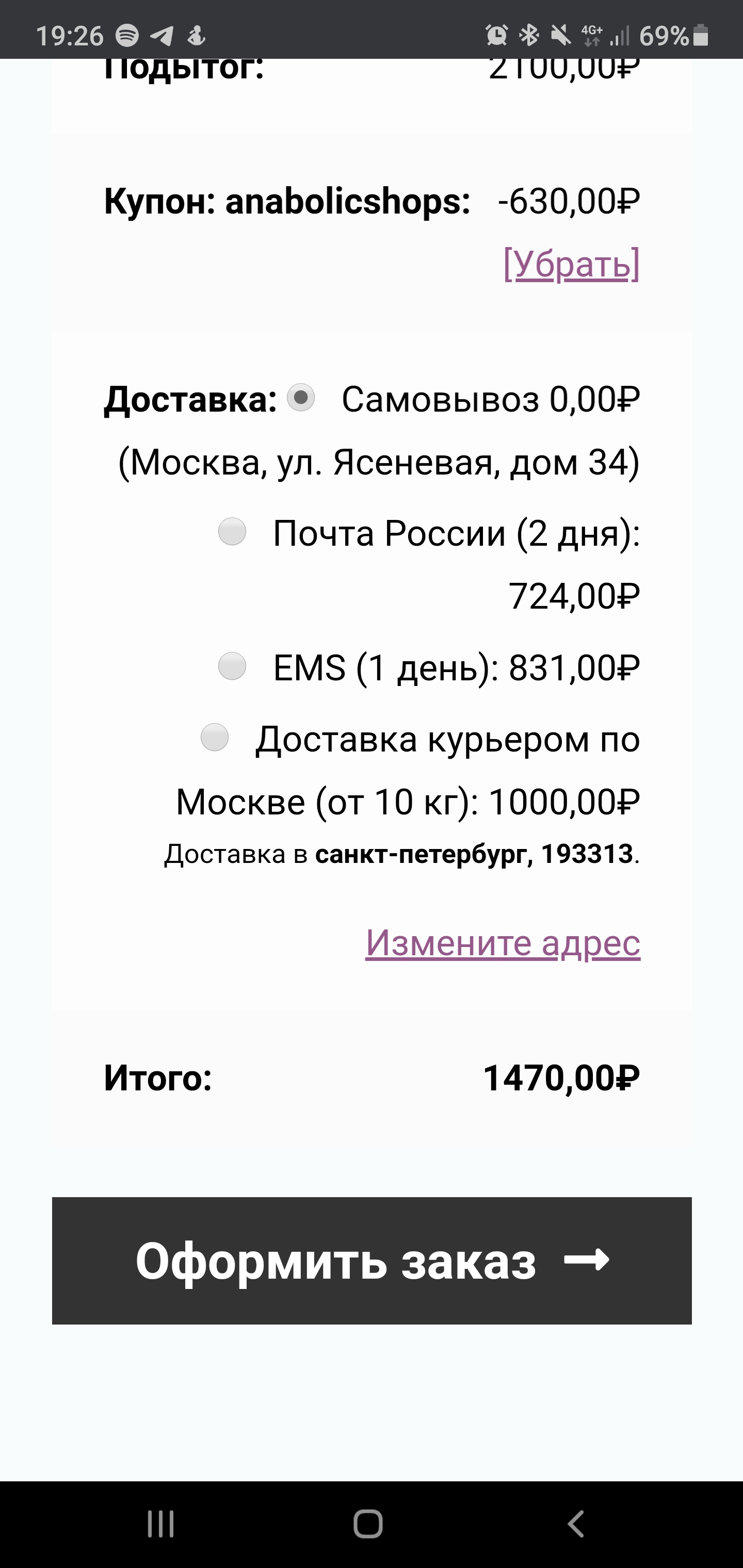Open recent apps from navigation bar
Screen dimensions: 743x1568
(x=161, y=1524)
